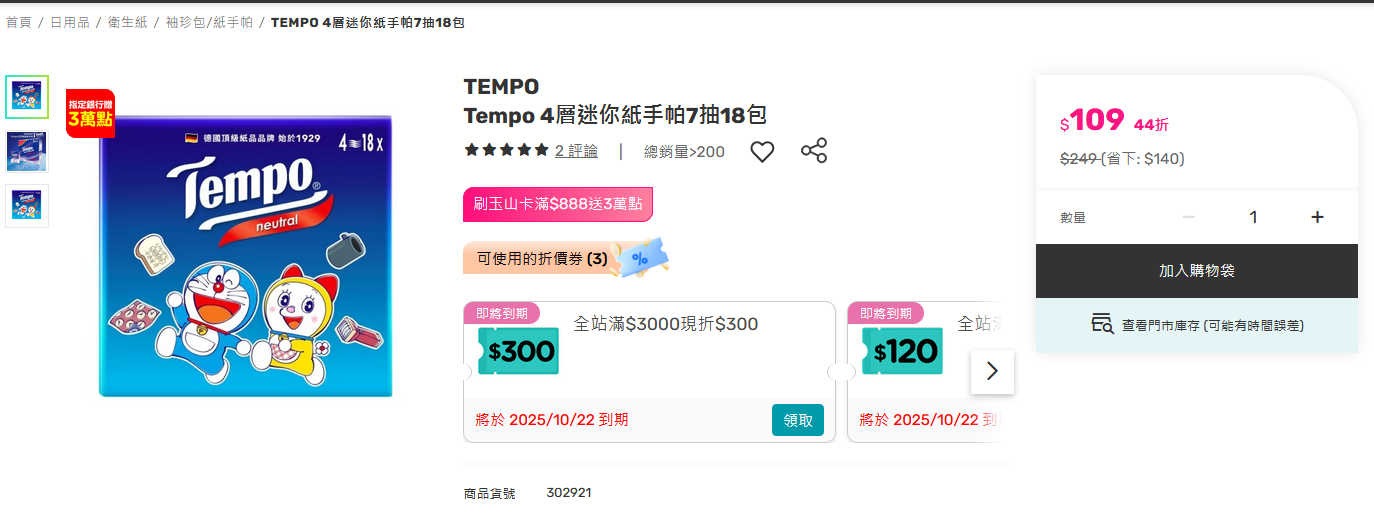Viewport: 1374px width, 530px height.
Task: Select the third product thumbnail
Action: click(27, 205)
